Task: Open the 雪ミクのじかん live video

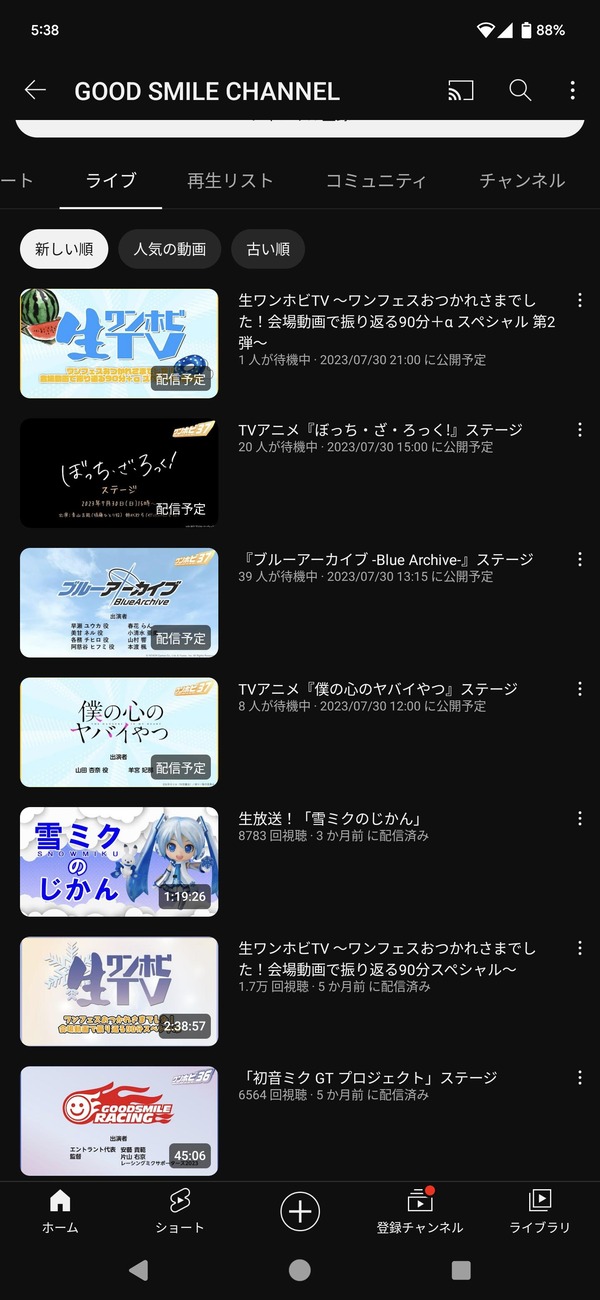Action: coord(300,862)
